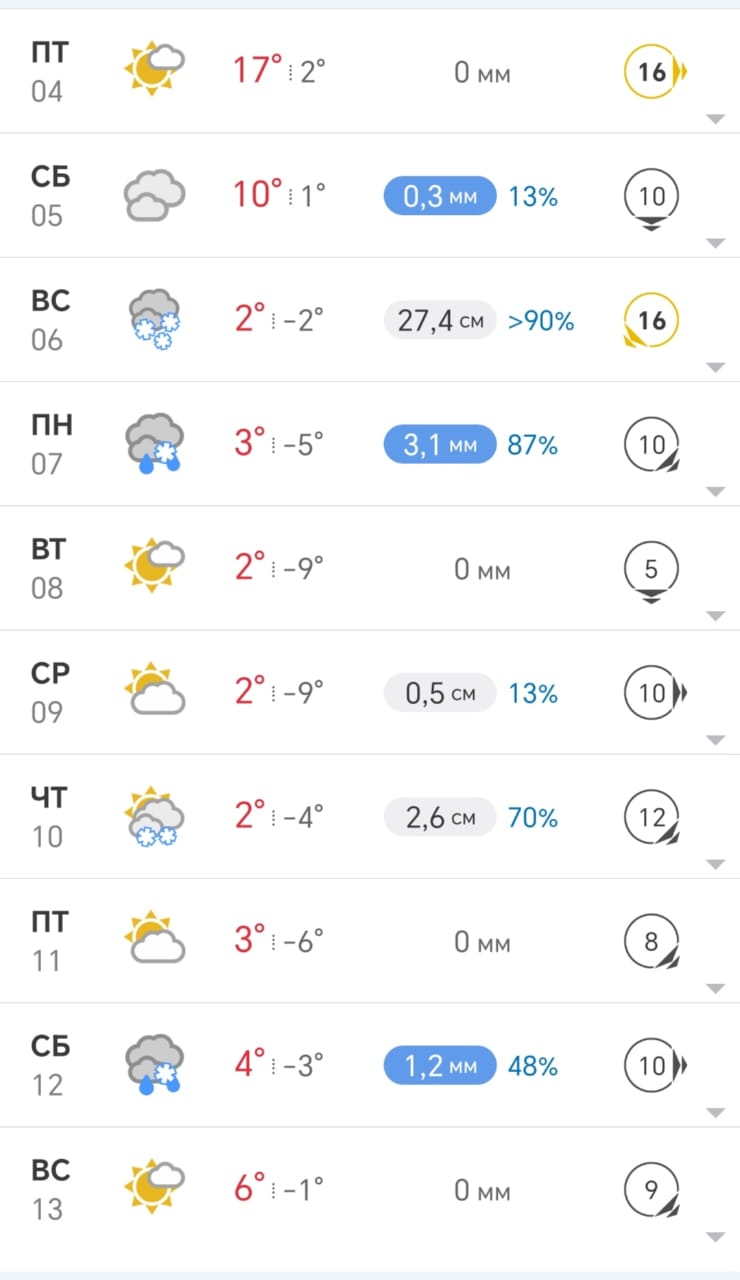This screenshot has width=740, height=1280.
Task: Show details for ВТ 08
Action: [714, 616]
